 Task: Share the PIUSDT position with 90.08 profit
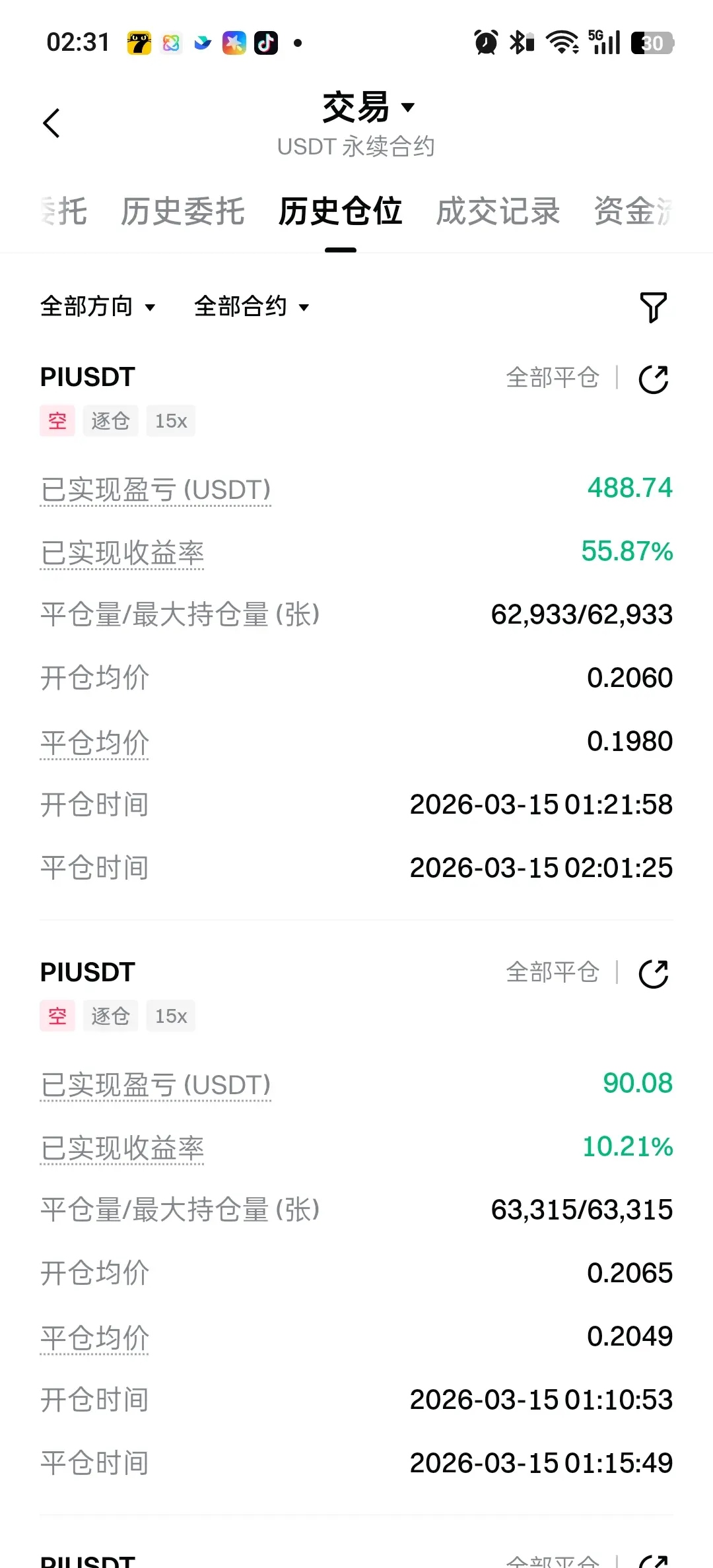coord(654,974)
